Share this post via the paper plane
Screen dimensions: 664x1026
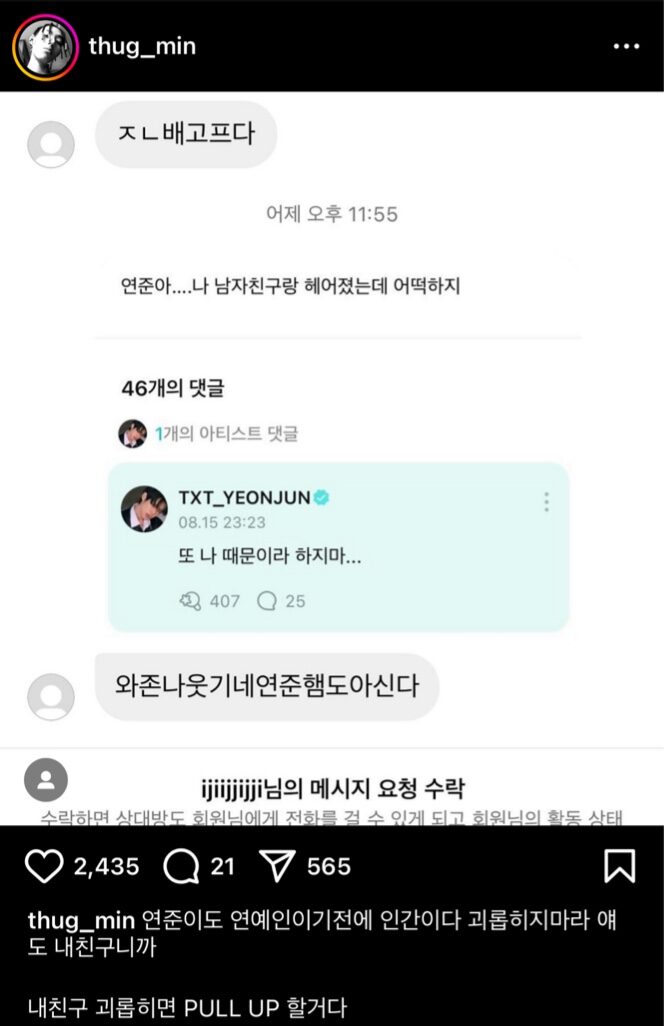point(277,866)
